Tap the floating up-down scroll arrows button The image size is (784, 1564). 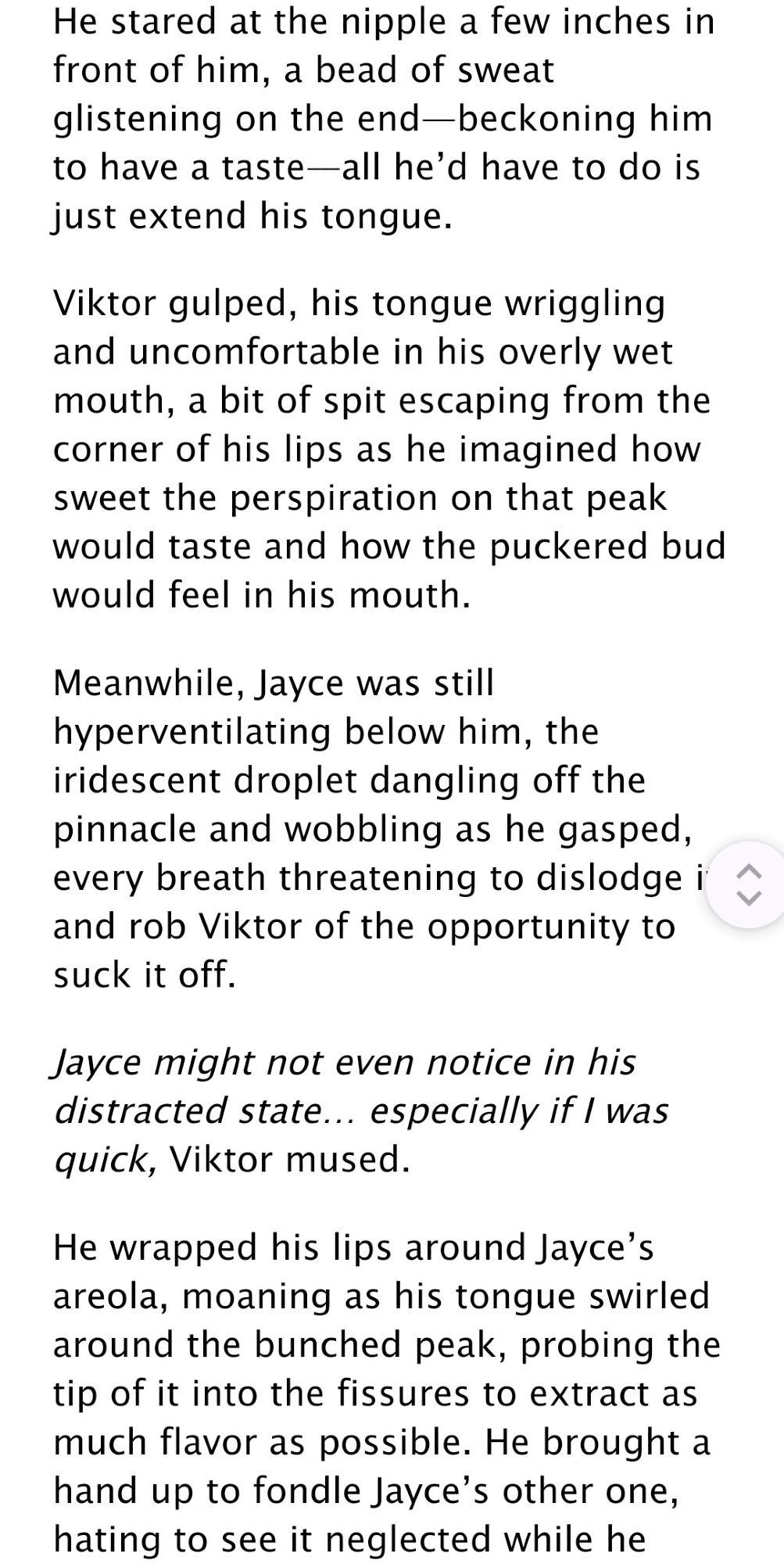tap(748, 884)
